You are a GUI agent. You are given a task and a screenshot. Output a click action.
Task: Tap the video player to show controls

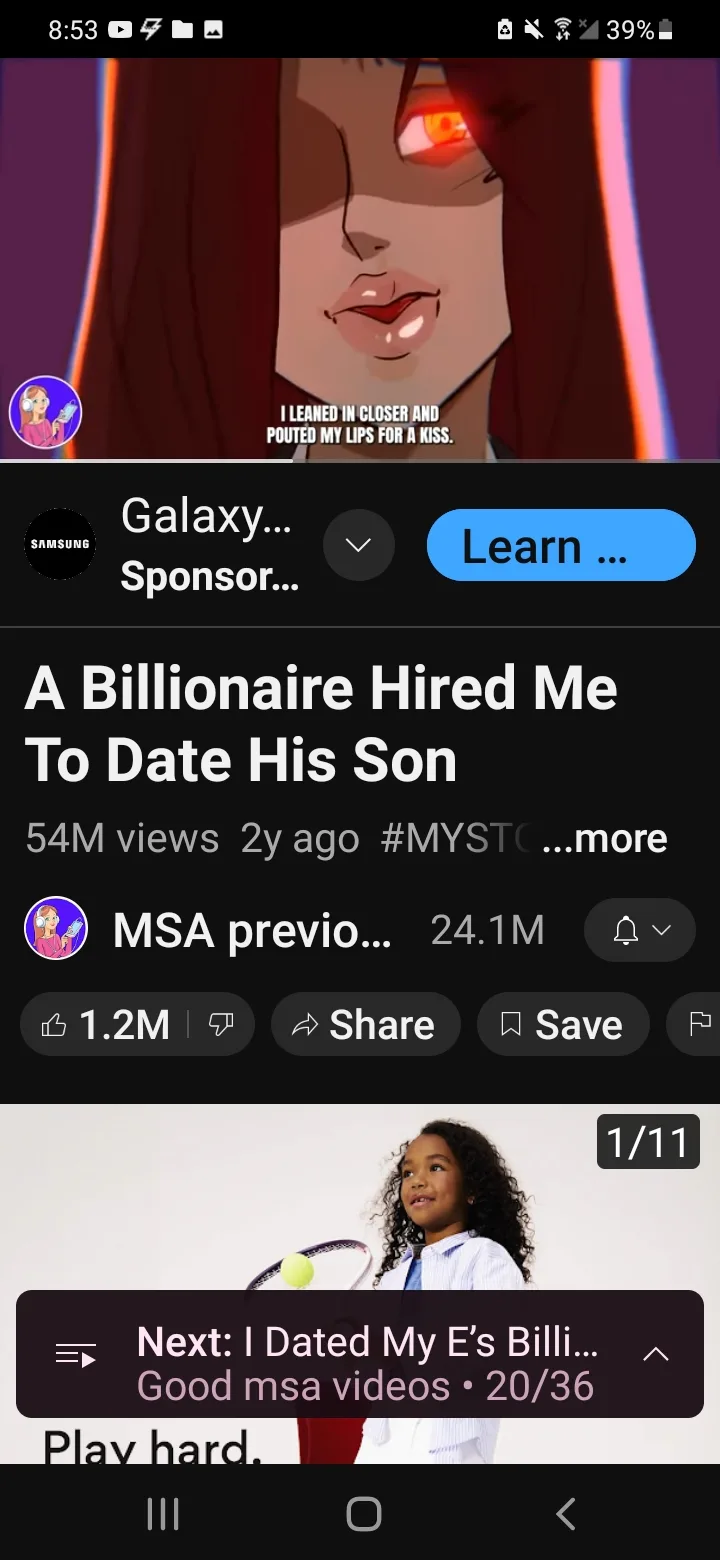point(360,250)
